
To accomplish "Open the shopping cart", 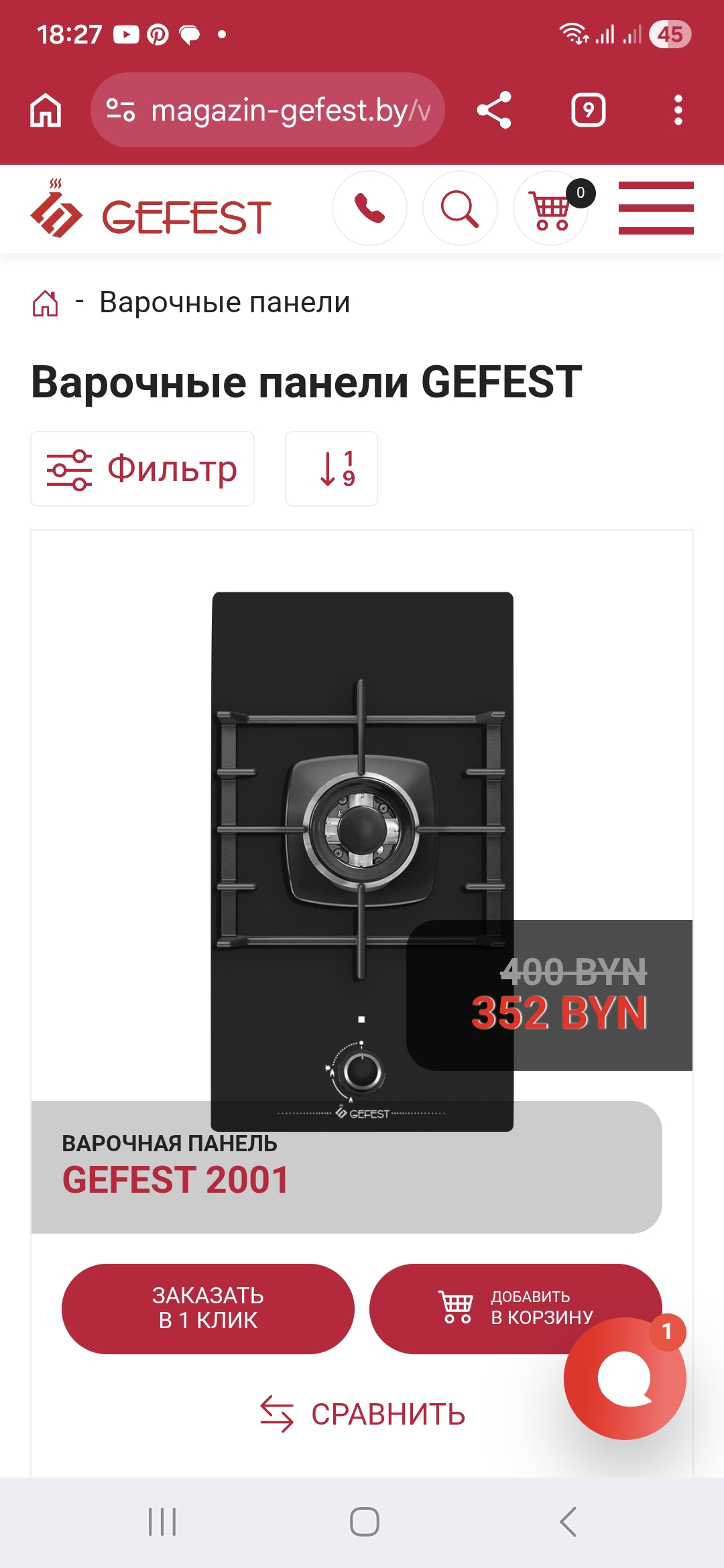I will click(551, 208).
